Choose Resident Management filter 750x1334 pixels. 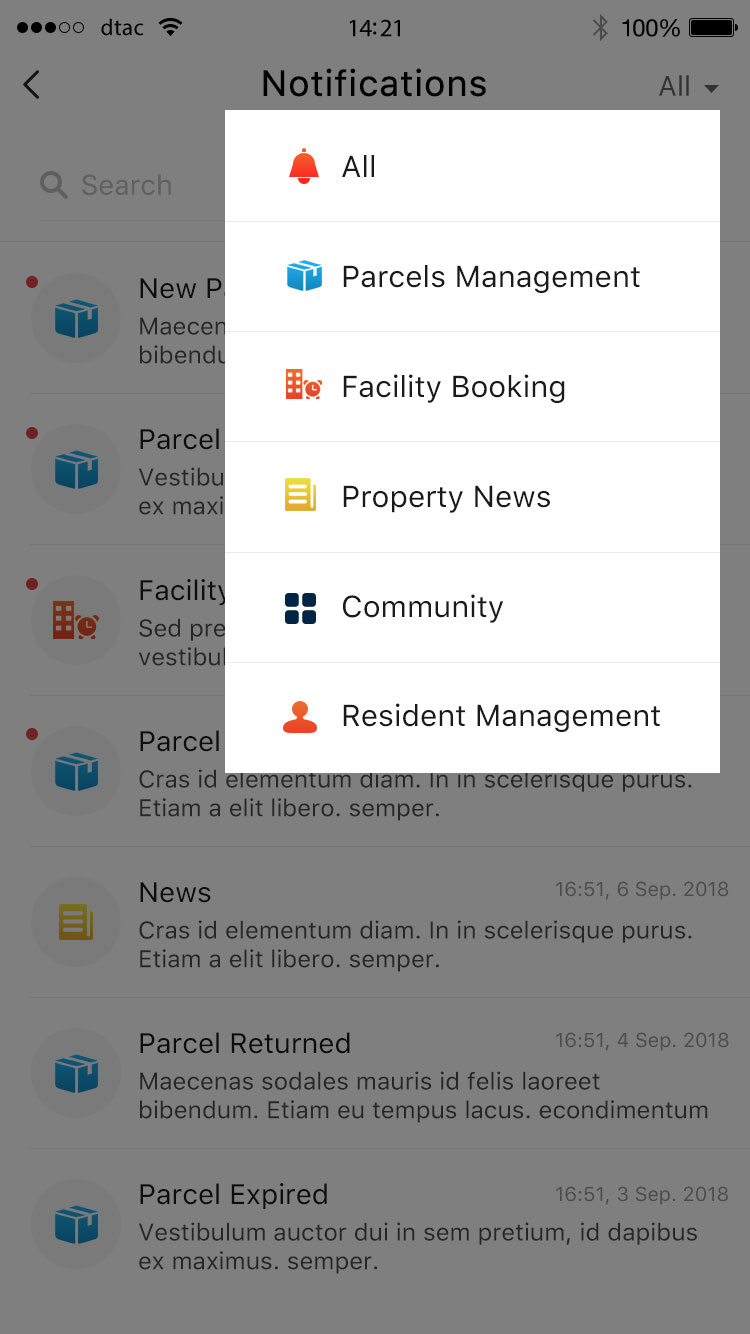(470, 717)
